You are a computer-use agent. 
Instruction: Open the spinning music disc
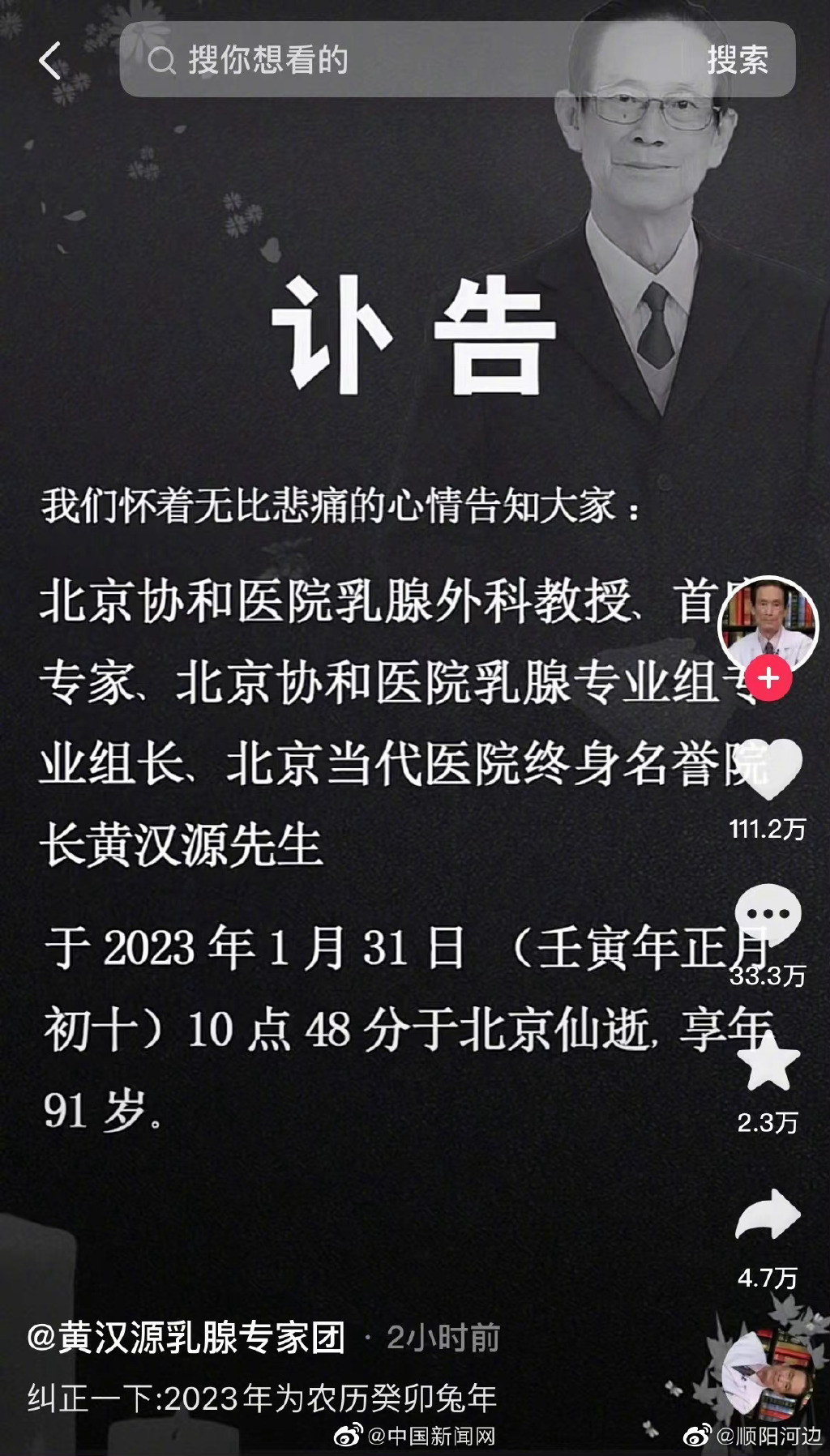[x=766, y=1373]
